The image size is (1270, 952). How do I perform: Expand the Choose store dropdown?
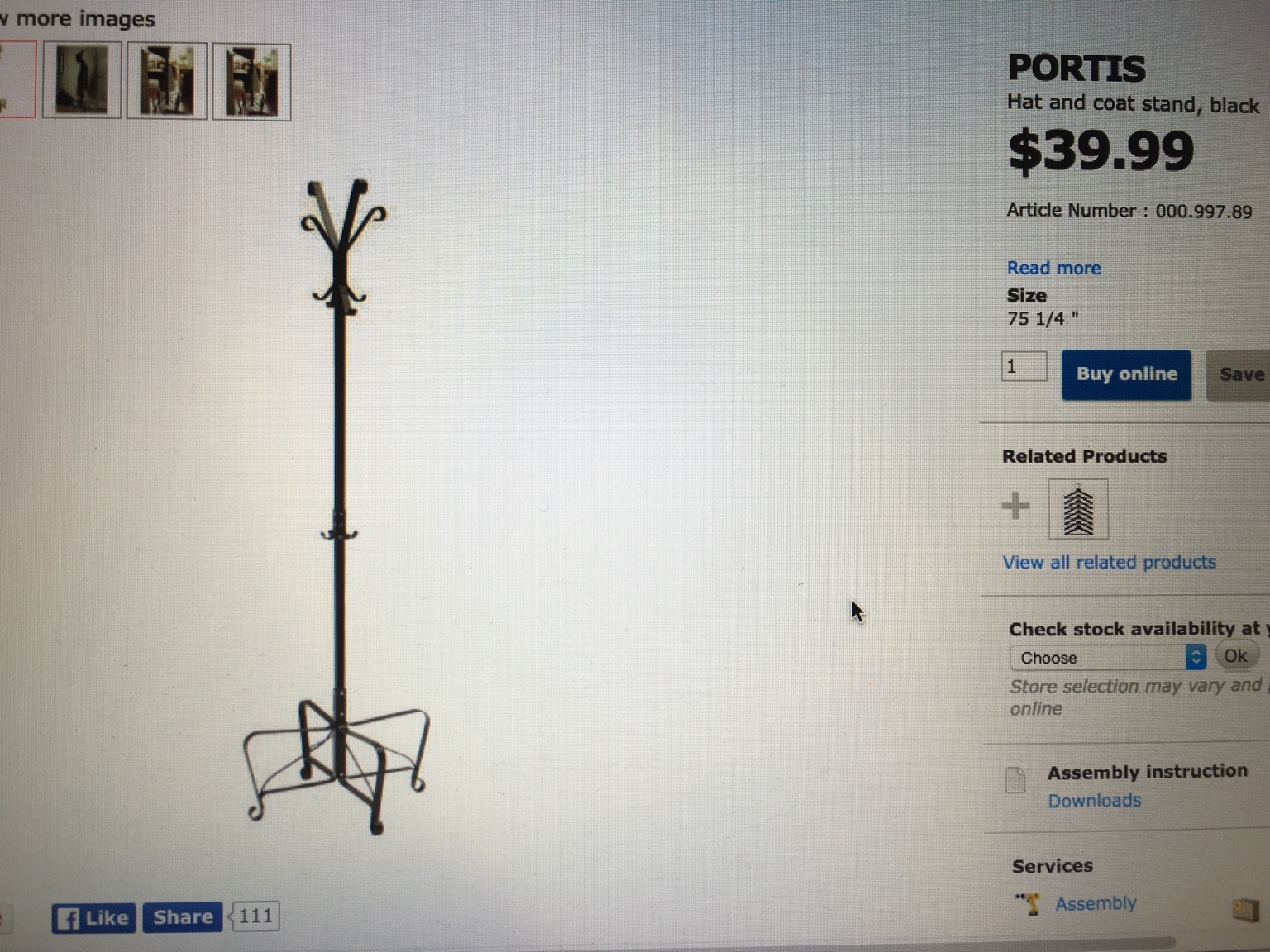click(1106, 658)
